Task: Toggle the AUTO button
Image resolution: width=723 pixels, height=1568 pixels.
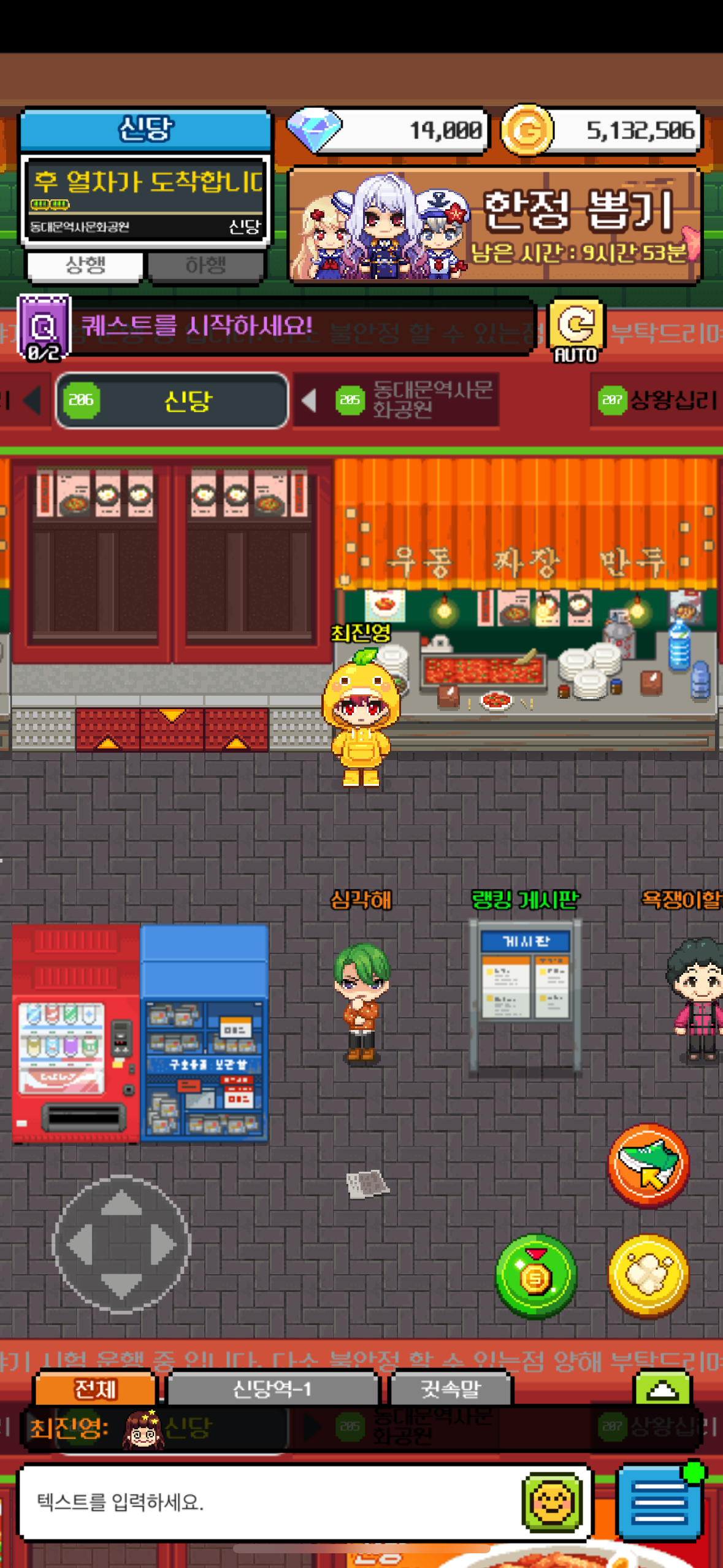Action: (575, 331)
